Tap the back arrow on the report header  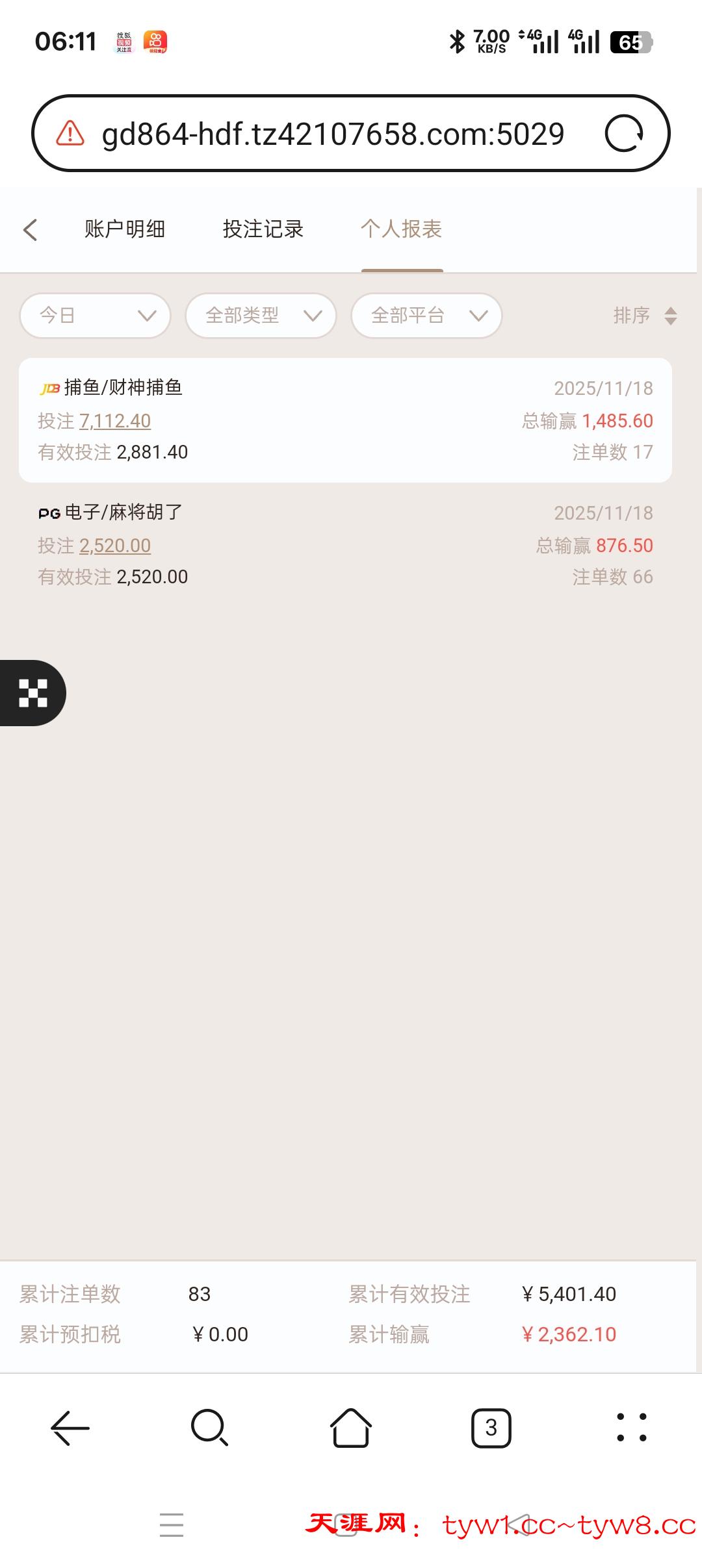point(31,230)
